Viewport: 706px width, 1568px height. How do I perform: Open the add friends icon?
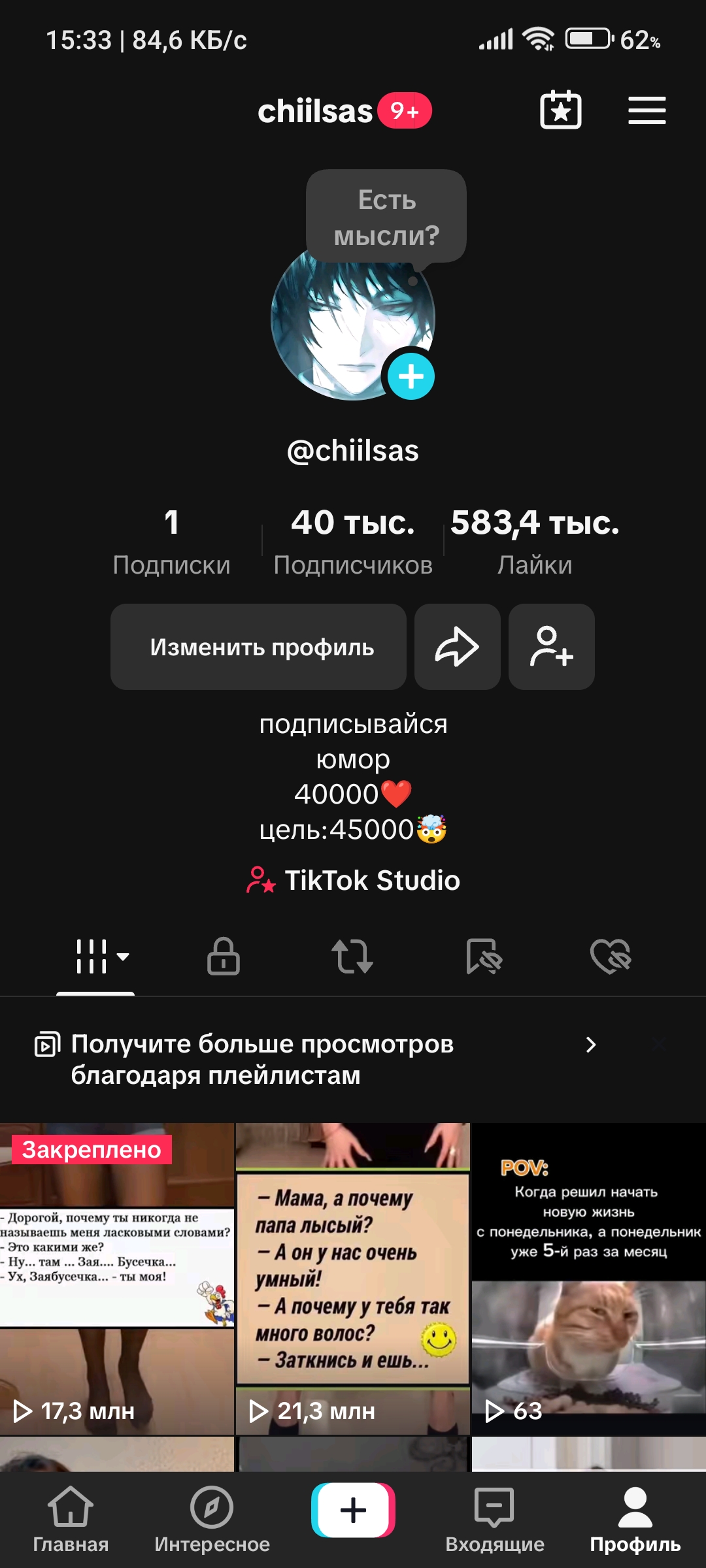click(551, 647)
